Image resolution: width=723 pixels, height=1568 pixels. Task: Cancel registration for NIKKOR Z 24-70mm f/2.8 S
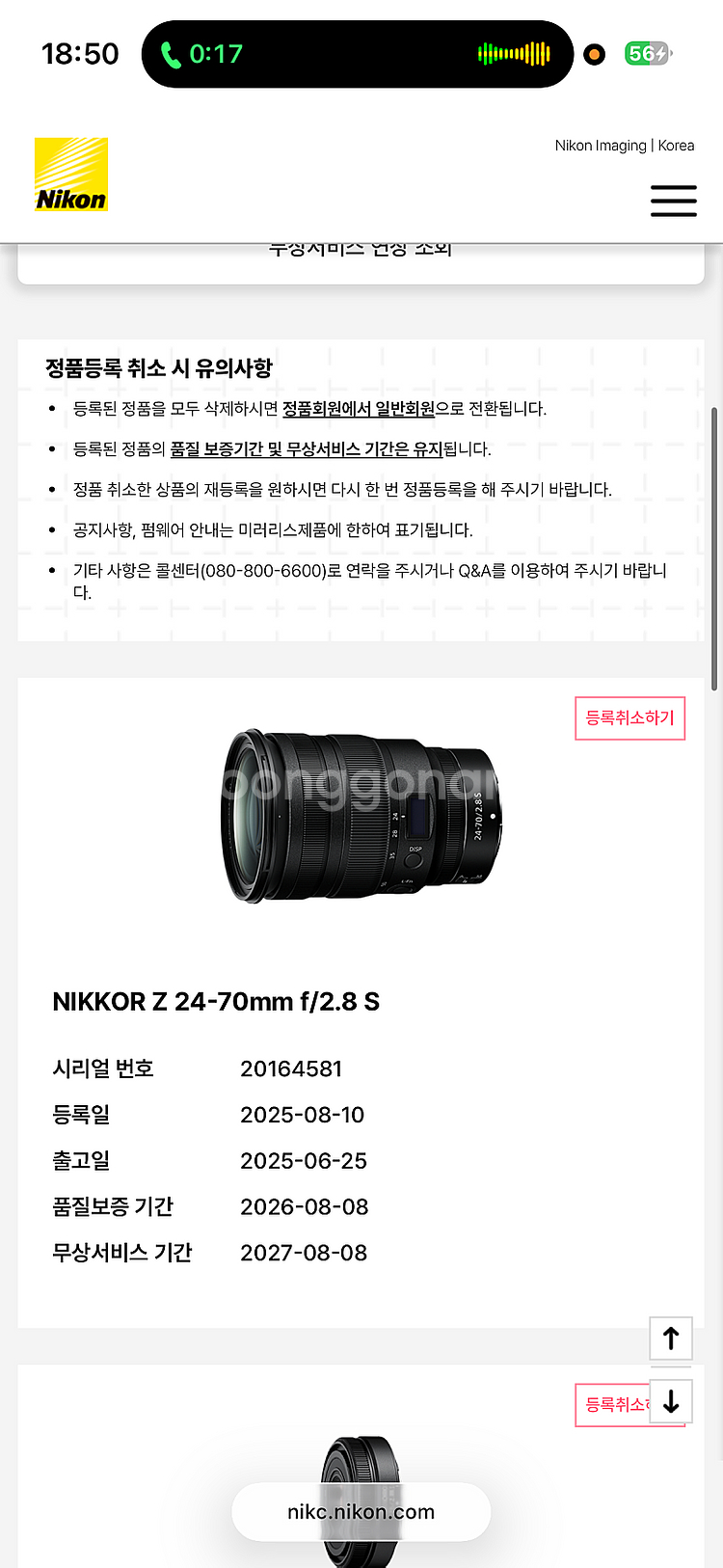(x=629, y=718)
